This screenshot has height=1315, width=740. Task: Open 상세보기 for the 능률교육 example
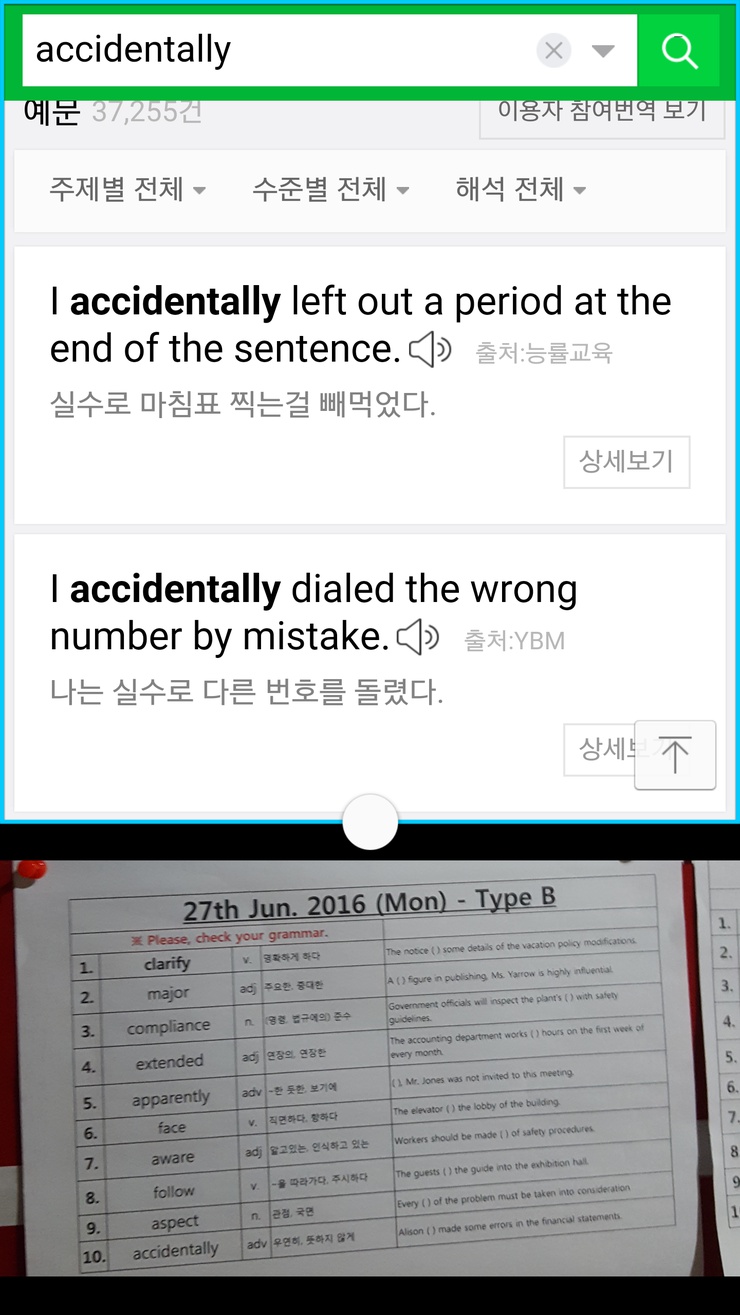pyautogui.click(x=626, y=462)
